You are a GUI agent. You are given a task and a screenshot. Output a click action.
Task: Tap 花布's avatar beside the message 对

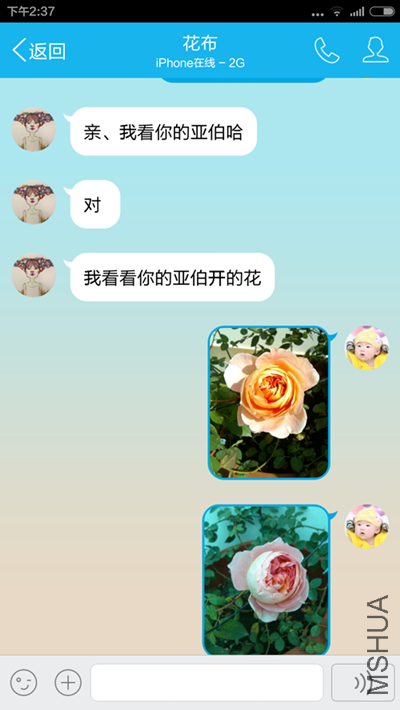tap(34, 202)
